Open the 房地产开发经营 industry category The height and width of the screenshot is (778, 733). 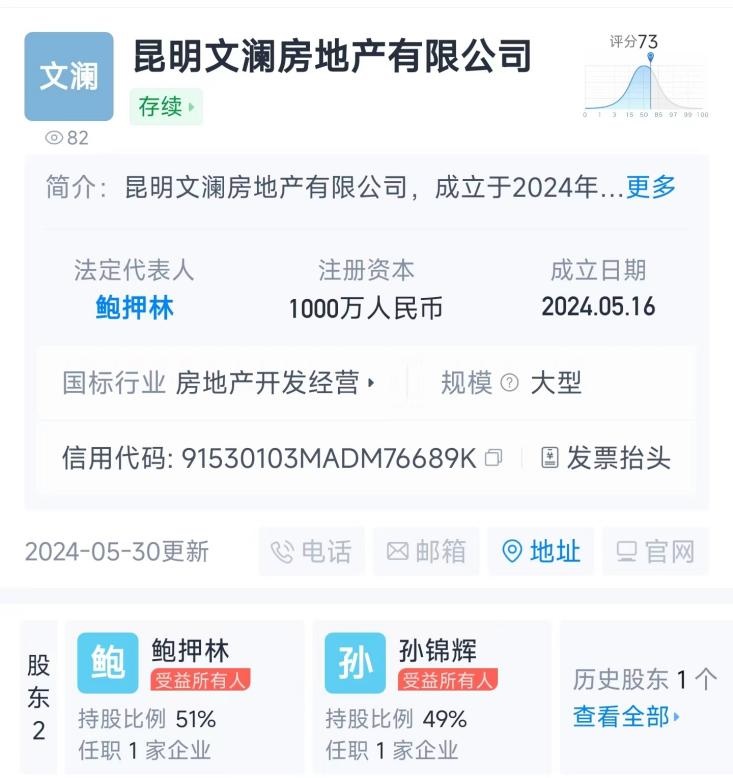275,383
